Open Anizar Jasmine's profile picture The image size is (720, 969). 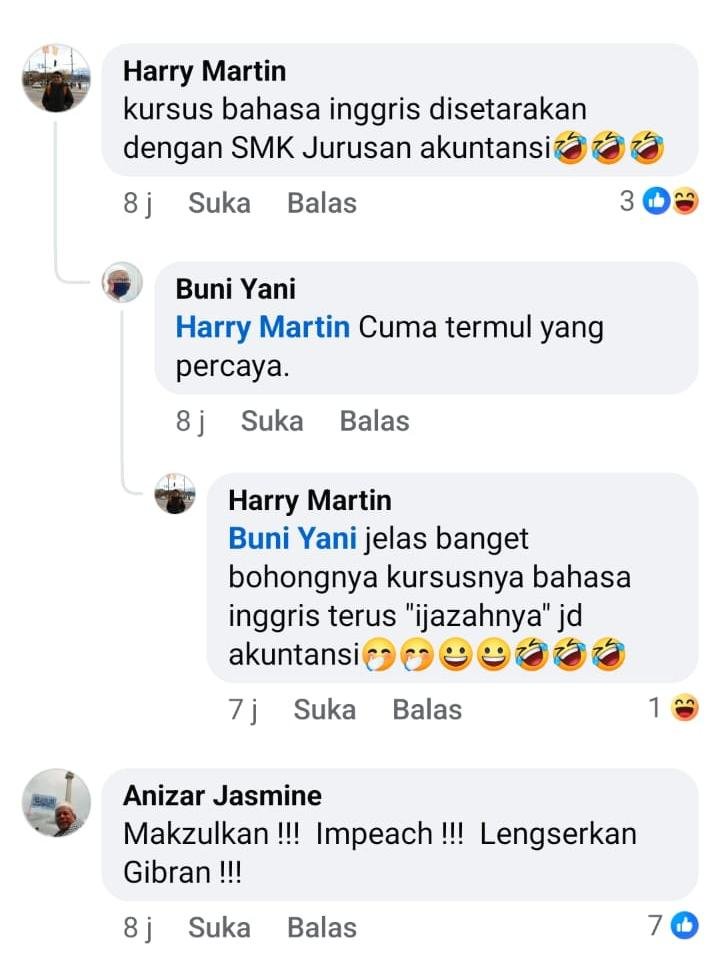[x=57, y=803]
